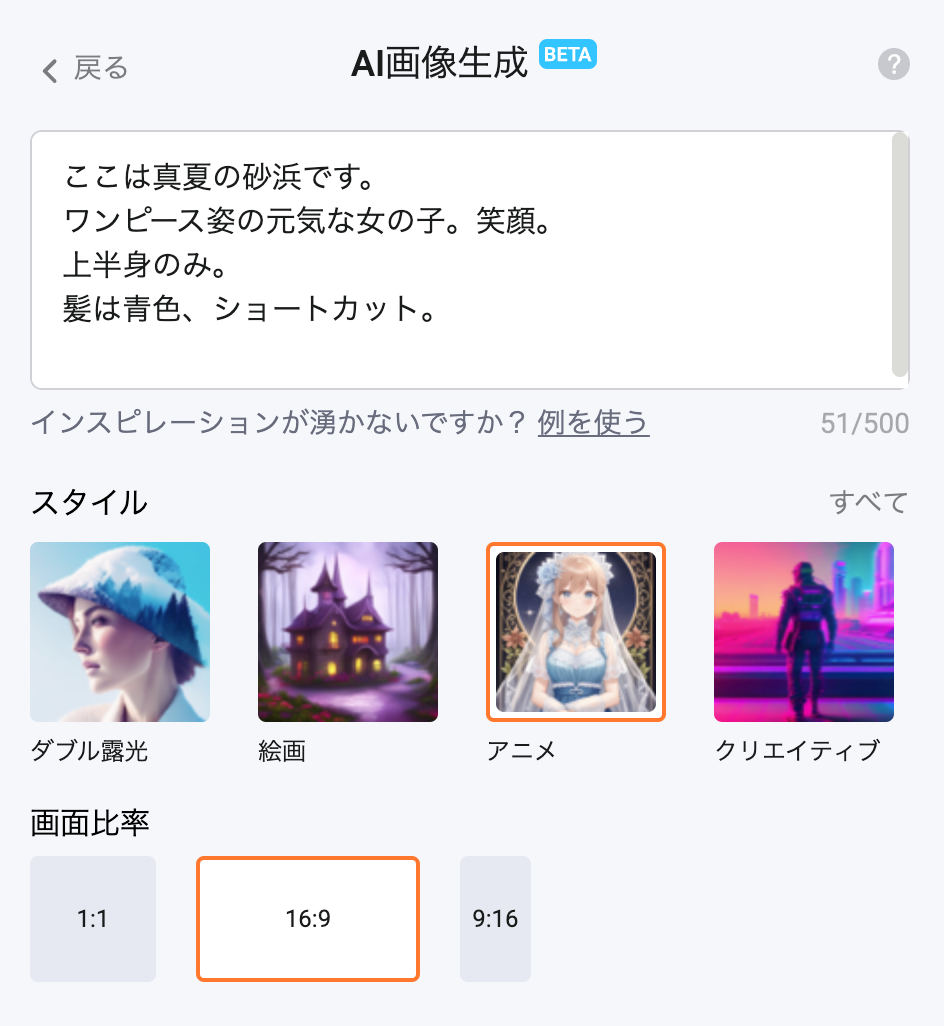Image resolution: width=944 pixels, height=1026 pixels.
Task: Open the help question mark icon
Action: pos(893,65)
